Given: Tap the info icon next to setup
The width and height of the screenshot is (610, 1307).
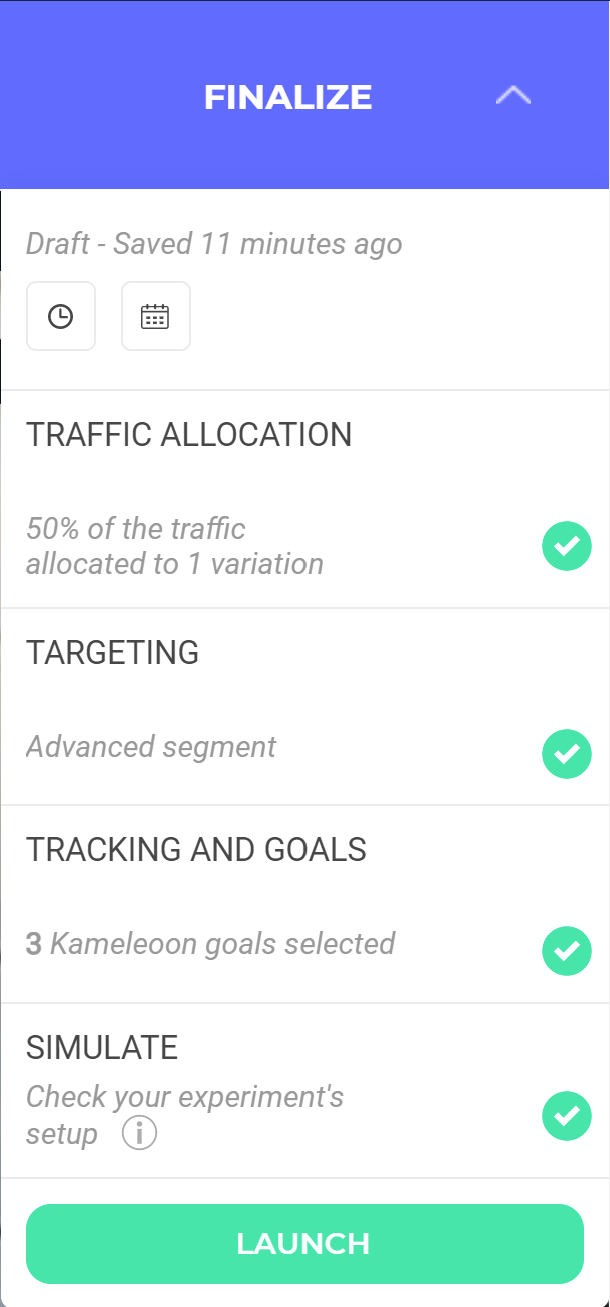Looking at the screenshot, I should (x=140, y=1134).
